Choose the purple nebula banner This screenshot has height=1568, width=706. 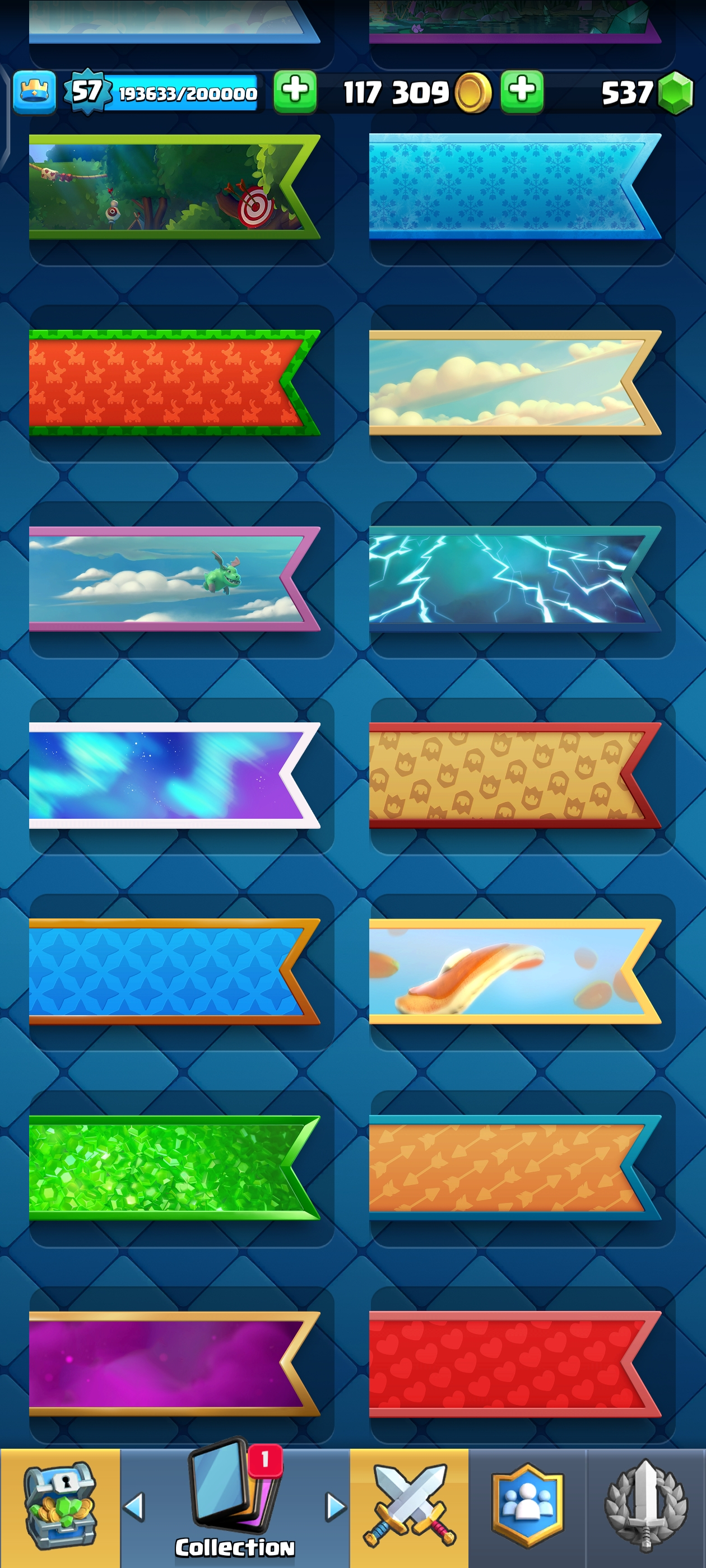(174, 1364)
